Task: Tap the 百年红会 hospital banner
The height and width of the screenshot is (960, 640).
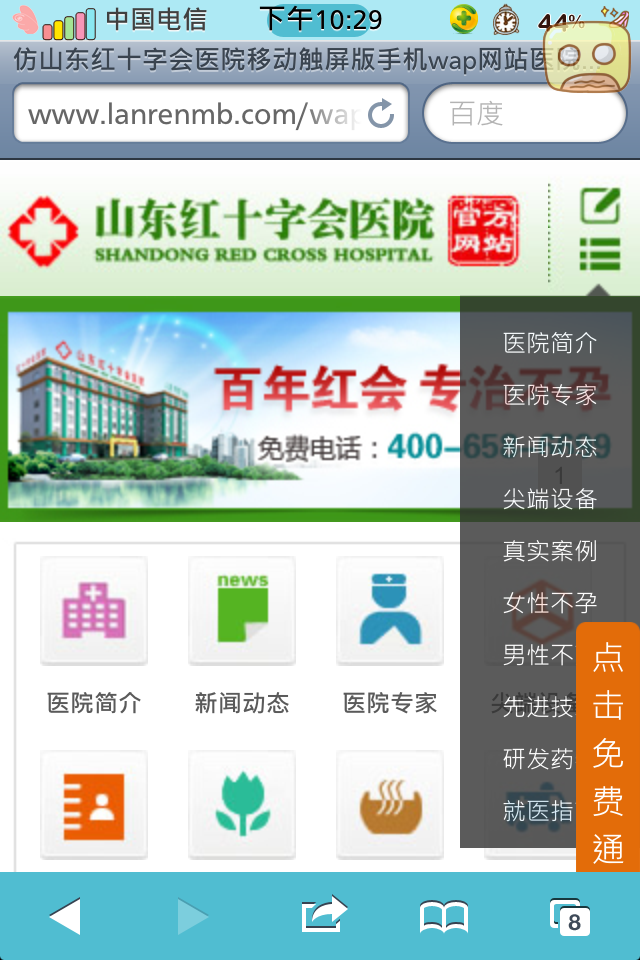Action: (x=230, y=410)
